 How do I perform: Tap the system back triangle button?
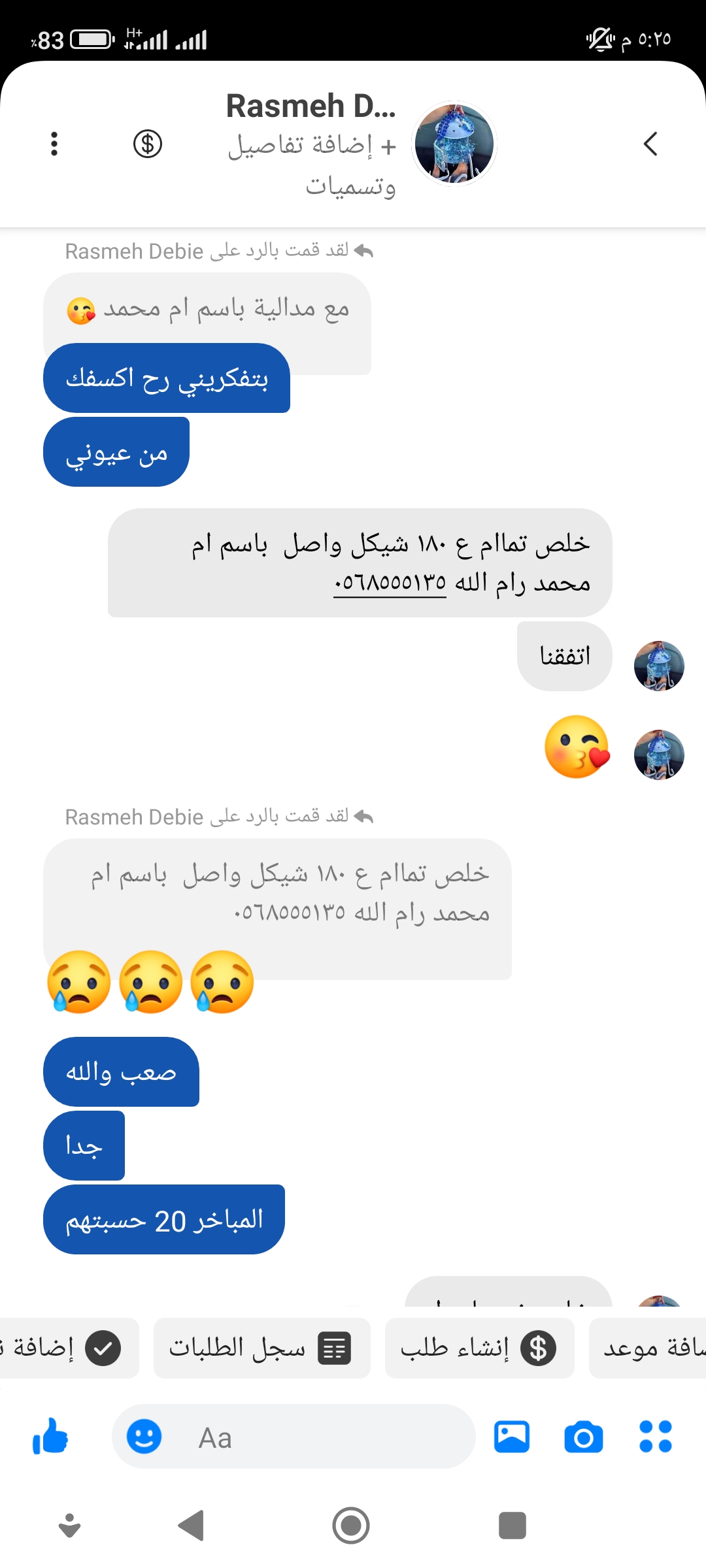[192, 1526]
